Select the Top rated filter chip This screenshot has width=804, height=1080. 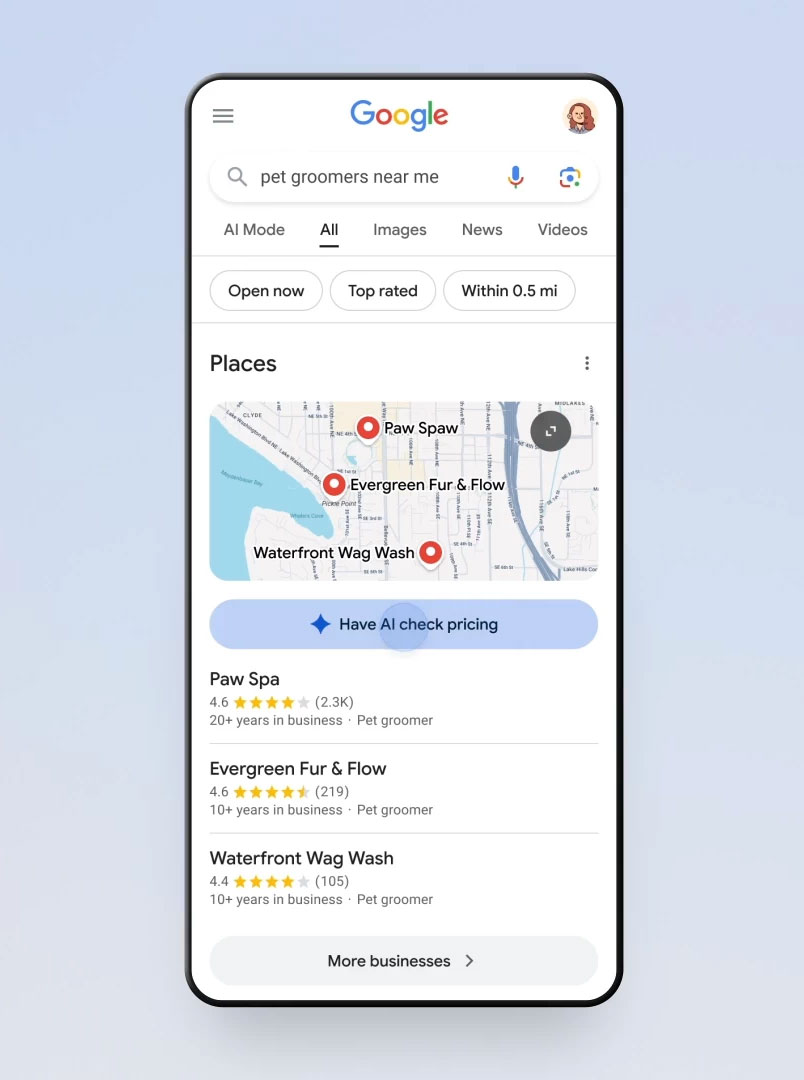click(x=383, y=291)
